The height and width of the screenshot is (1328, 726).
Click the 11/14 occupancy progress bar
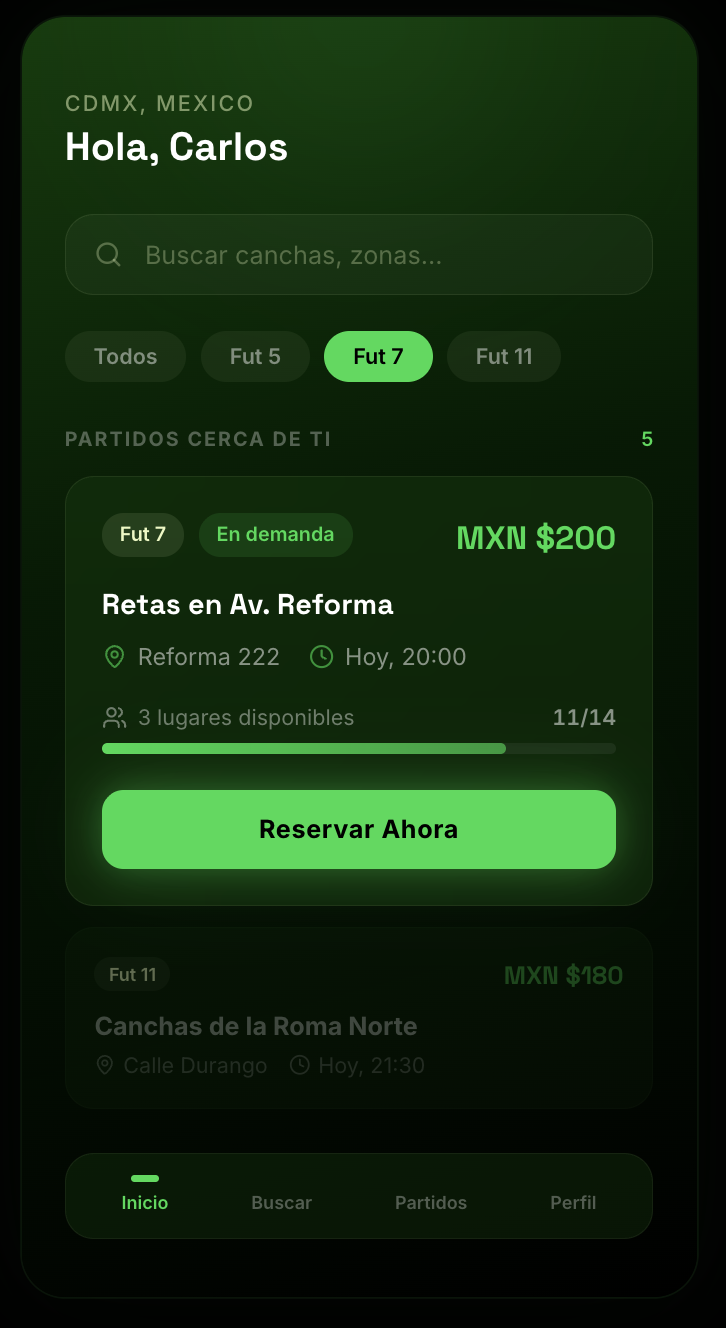click(x=359, y=748)
